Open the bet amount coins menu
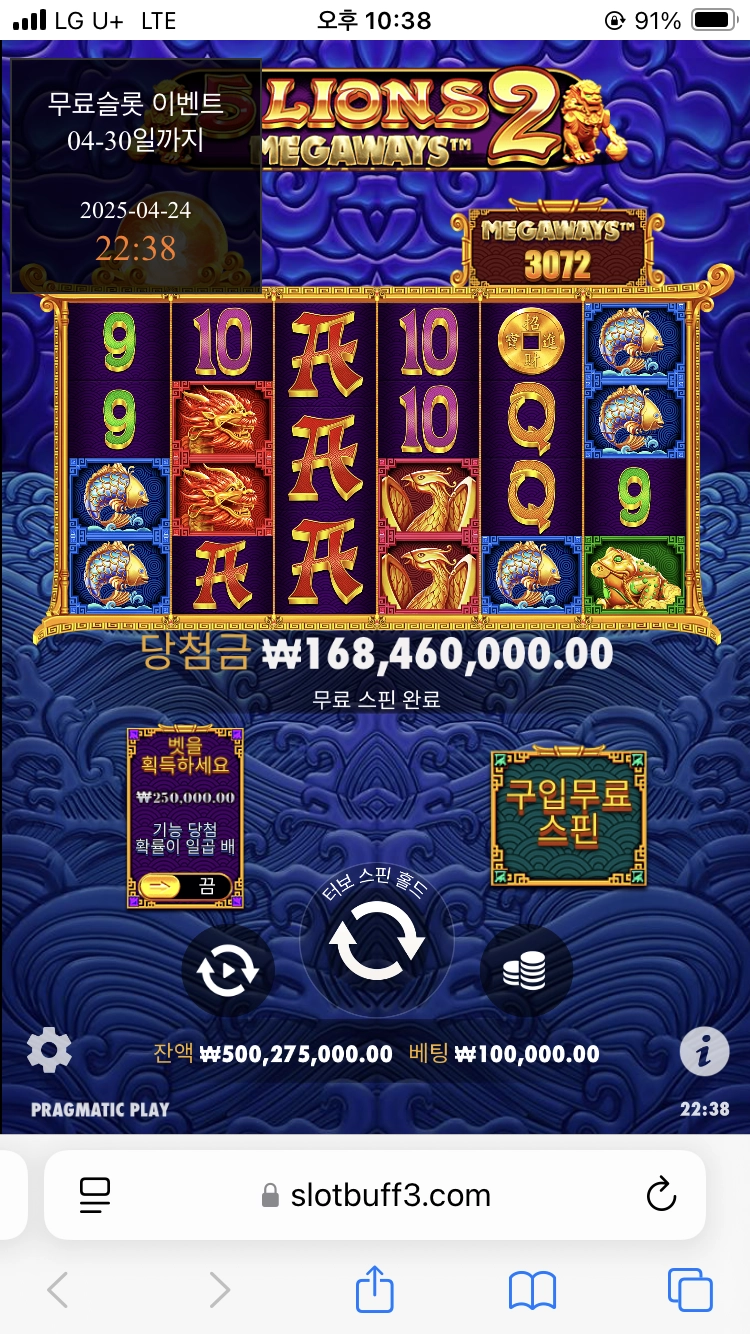 coord(525,970)
